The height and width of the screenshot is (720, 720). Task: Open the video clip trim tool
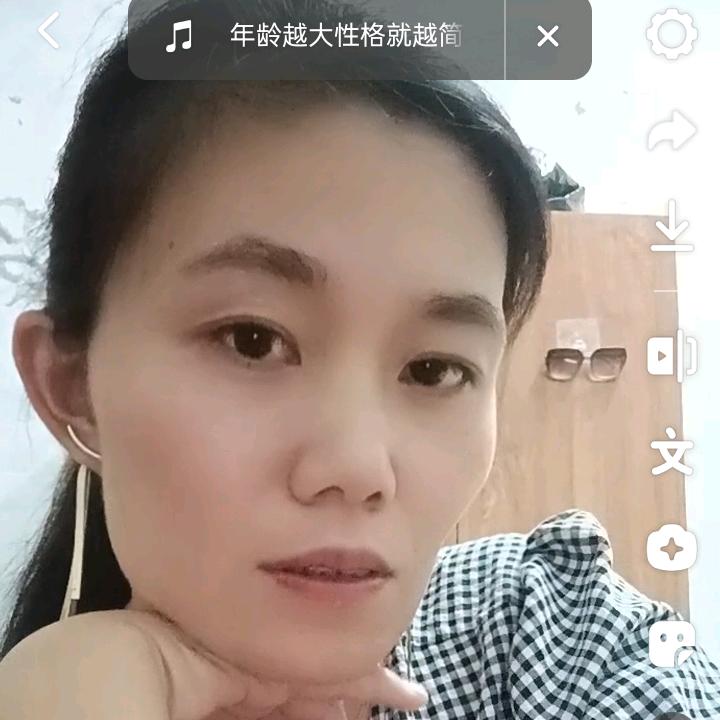(x=671, y=355)
